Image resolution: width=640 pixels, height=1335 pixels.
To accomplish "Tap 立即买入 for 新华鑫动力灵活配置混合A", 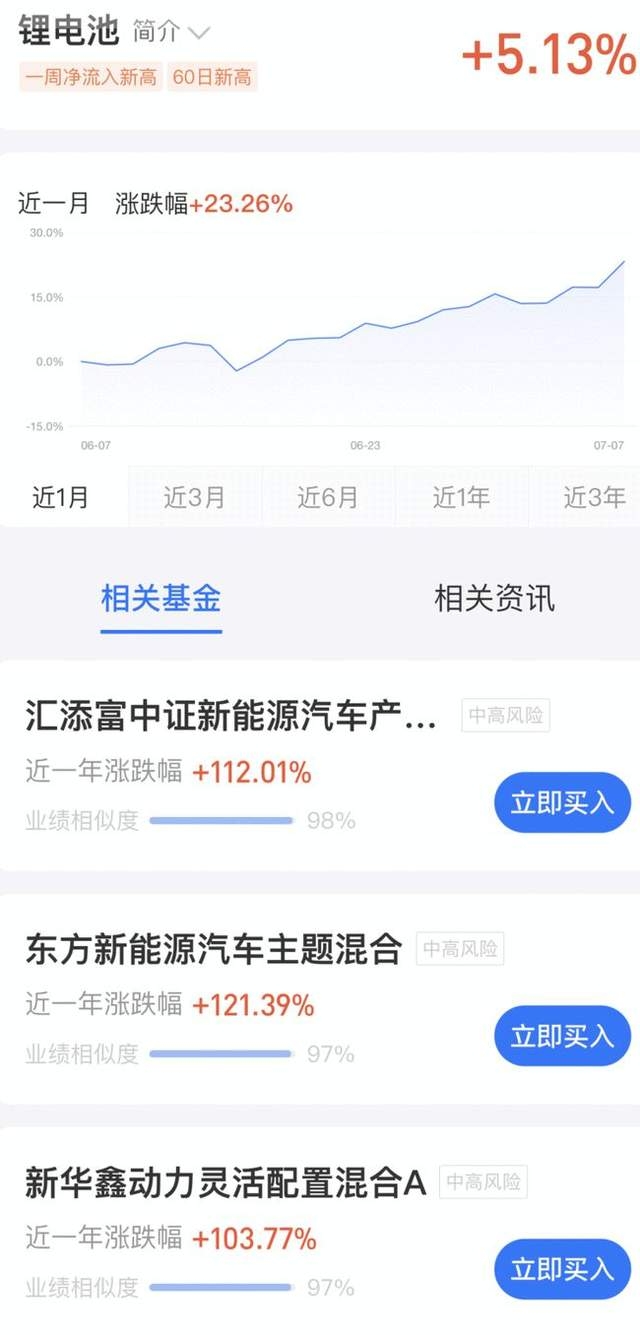I will point(562,1269).
